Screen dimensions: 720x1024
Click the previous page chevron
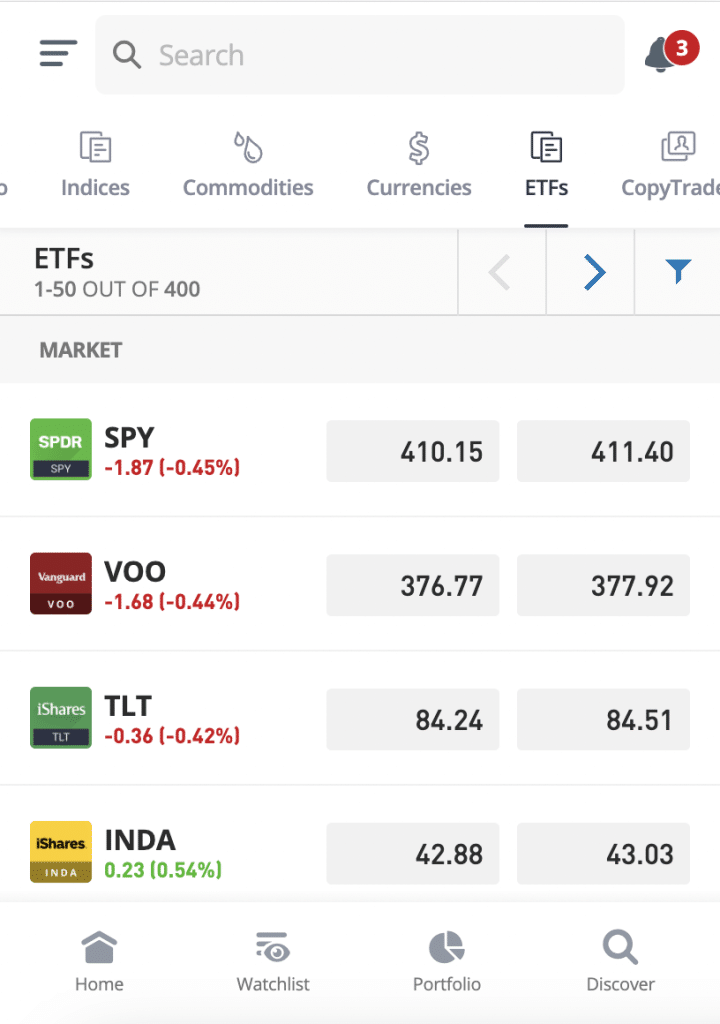pyautogui.click(x=501, y=271)
